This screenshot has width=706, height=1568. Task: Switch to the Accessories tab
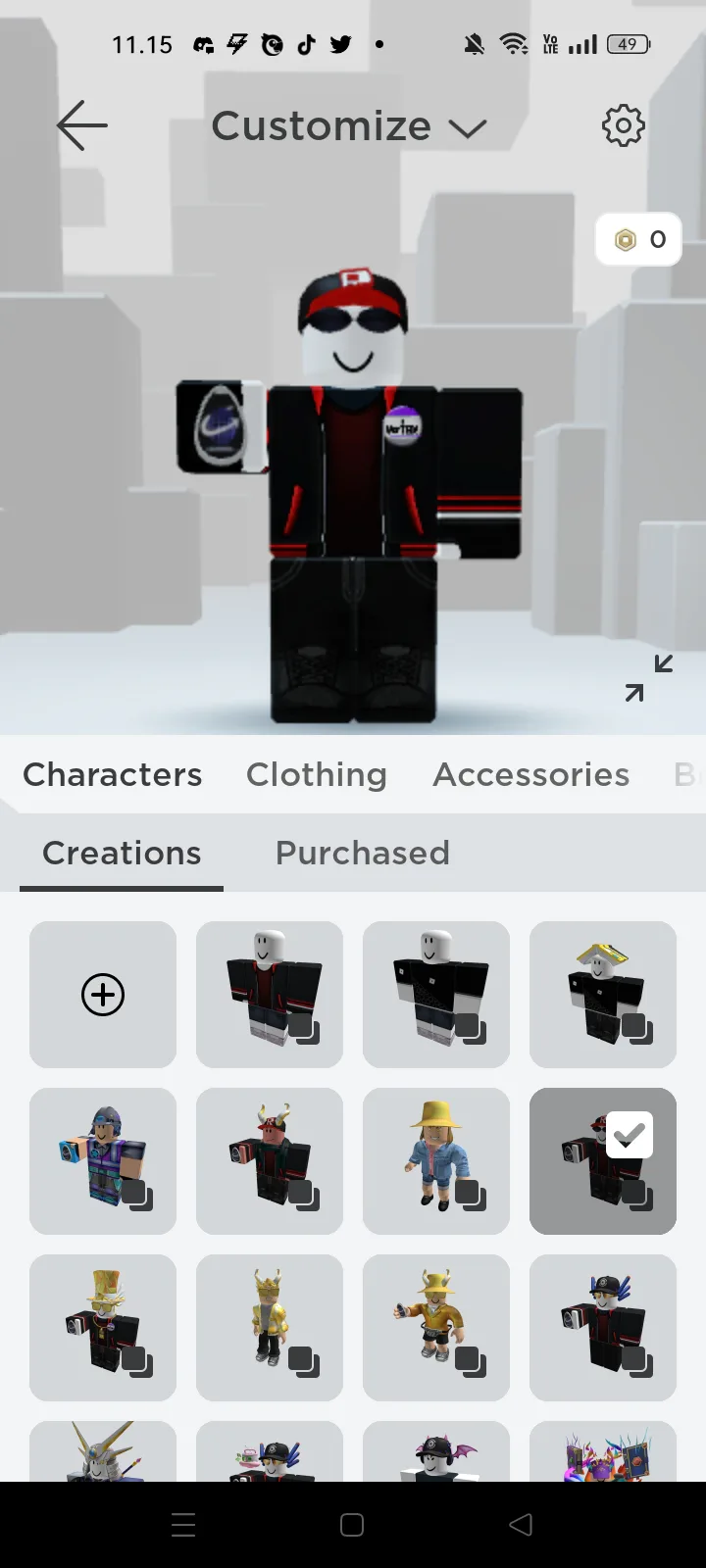pyautogui.click(x=530, y=774)
